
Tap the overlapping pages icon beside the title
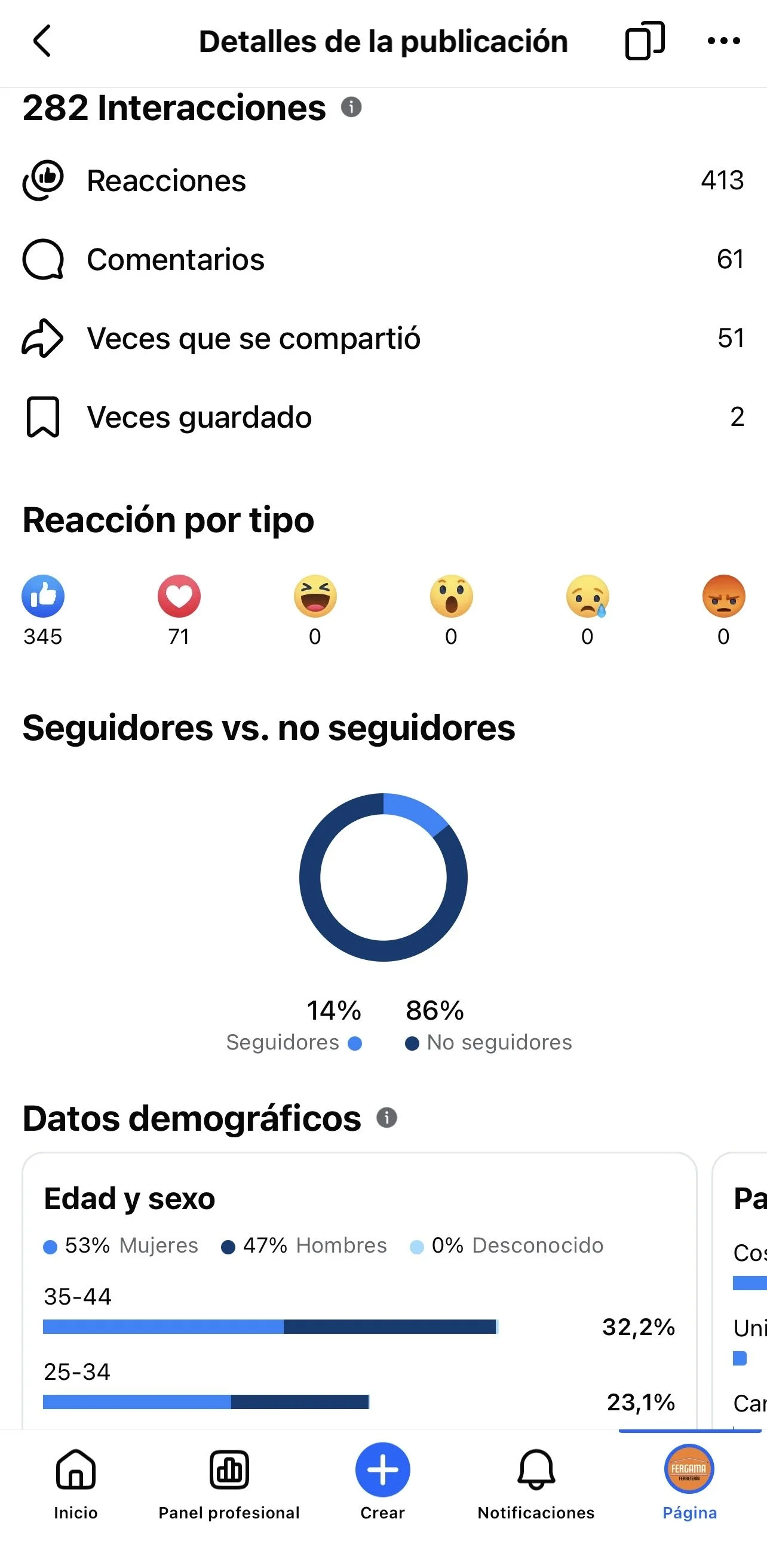(x=645, y=41)
